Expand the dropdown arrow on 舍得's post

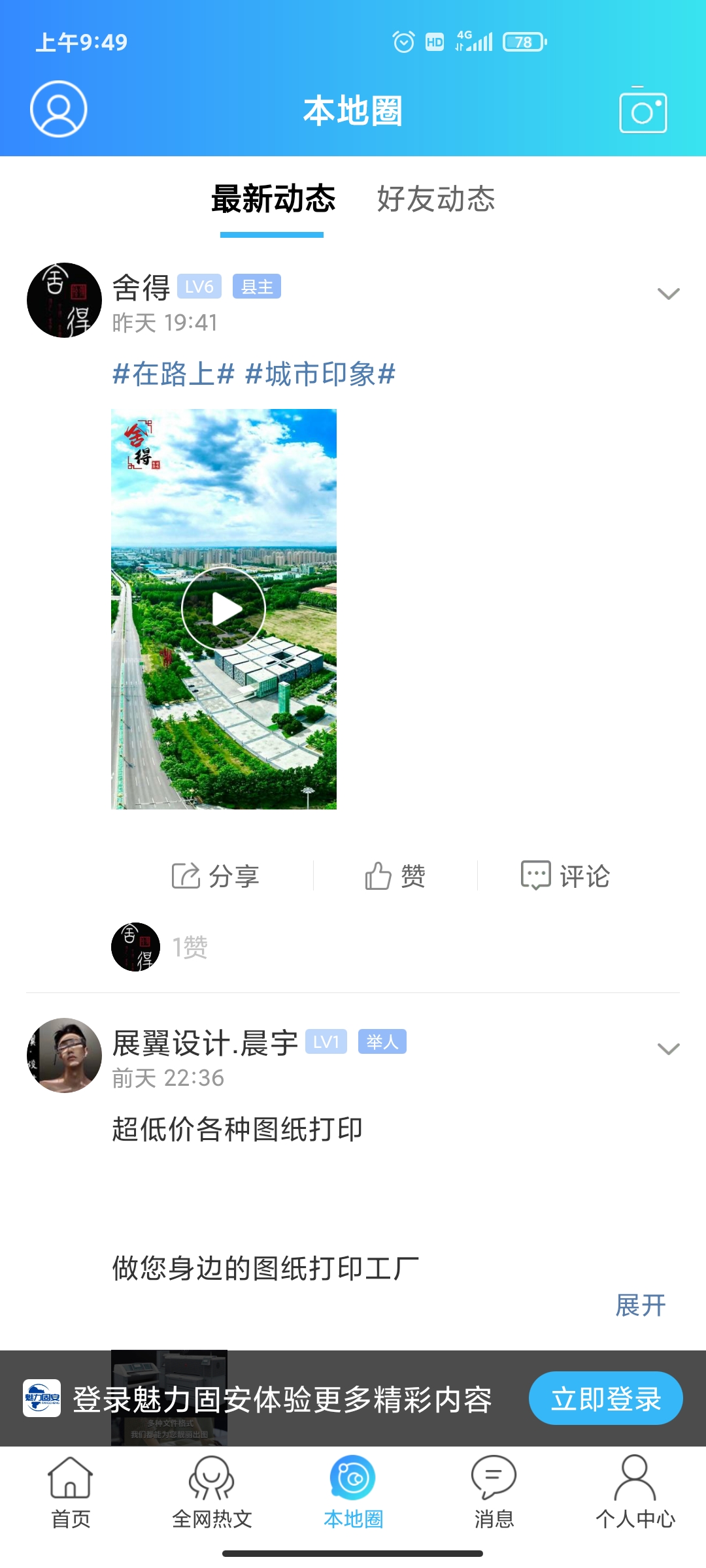click(668, 294)
